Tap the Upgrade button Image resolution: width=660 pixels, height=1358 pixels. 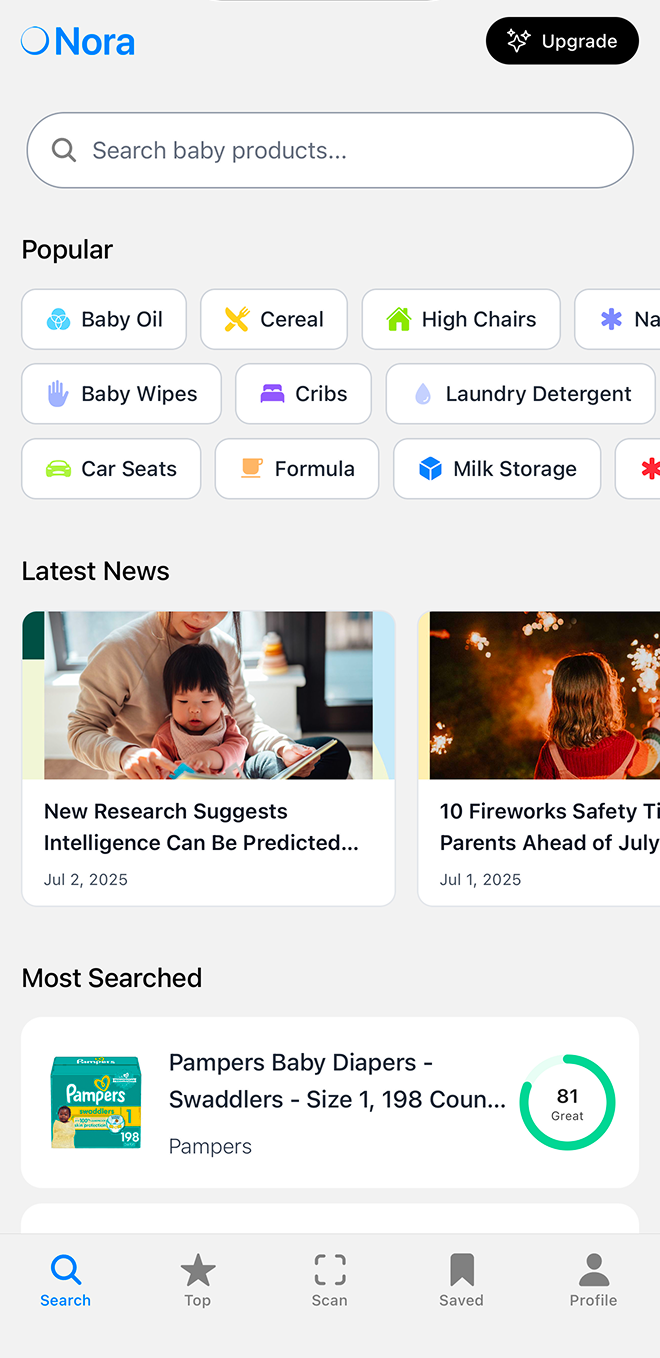click(562, 41)
